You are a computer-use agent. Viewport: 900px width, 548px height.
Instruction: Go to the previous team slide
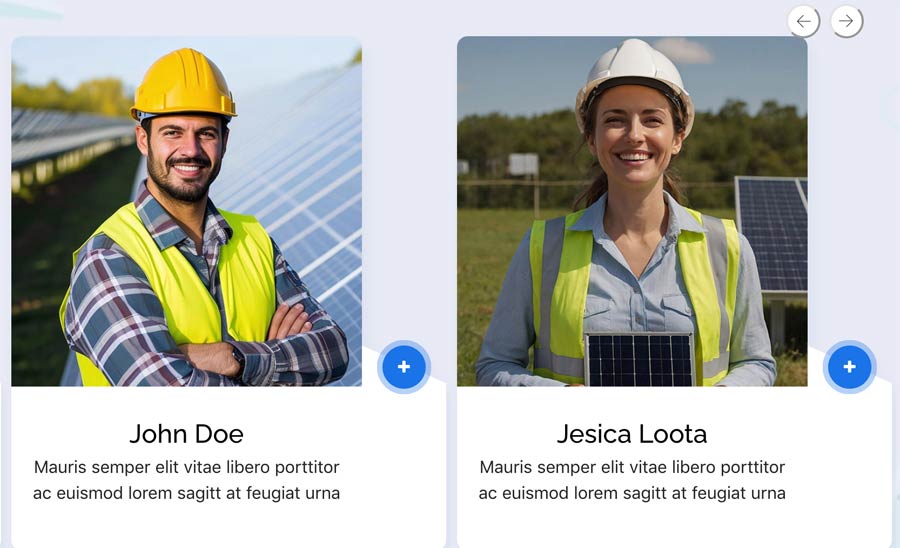803,21
